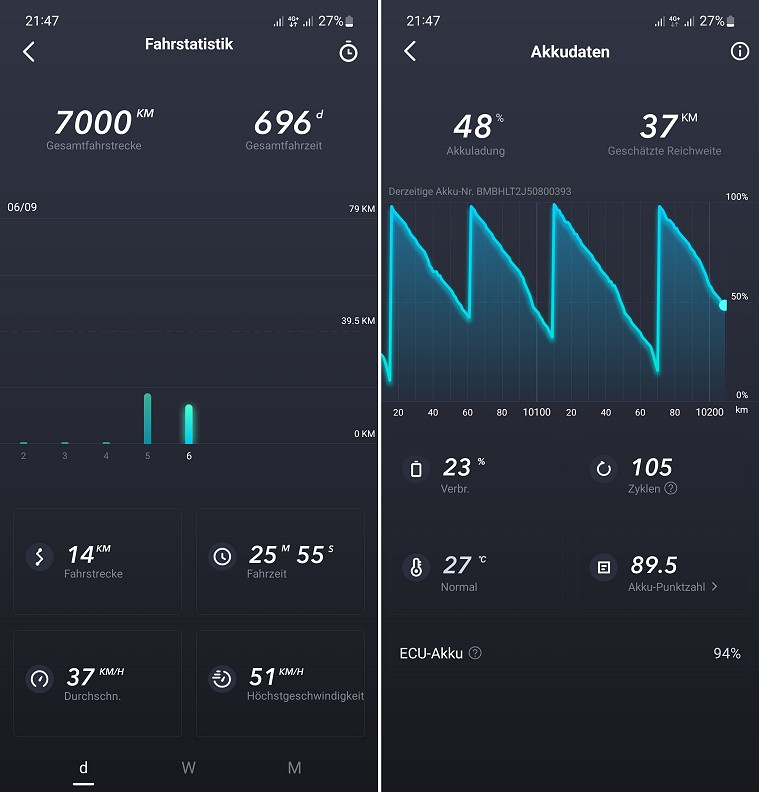Switch to the daily 'd' tab
Viewport: 759px width, 792px height.
tap(83, 768)
